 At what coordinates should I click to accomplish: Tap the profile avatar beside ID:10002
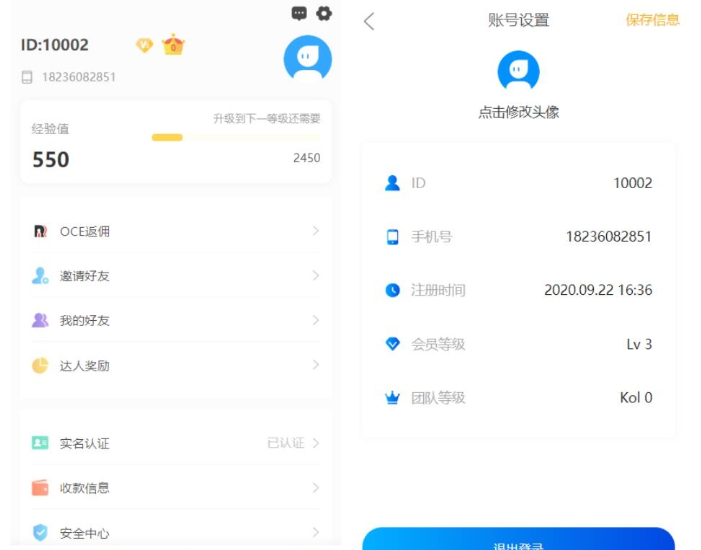[x=308, y=58]
